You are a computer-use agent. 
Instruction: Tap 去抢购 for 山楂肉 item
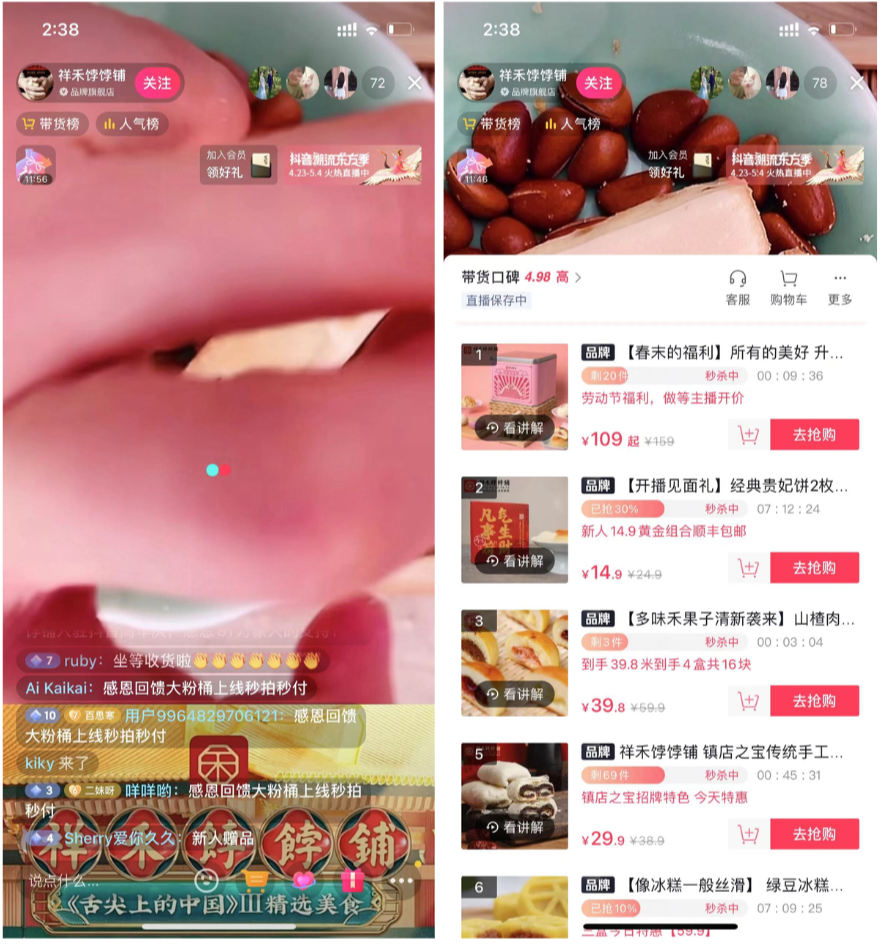coord(814,701)
